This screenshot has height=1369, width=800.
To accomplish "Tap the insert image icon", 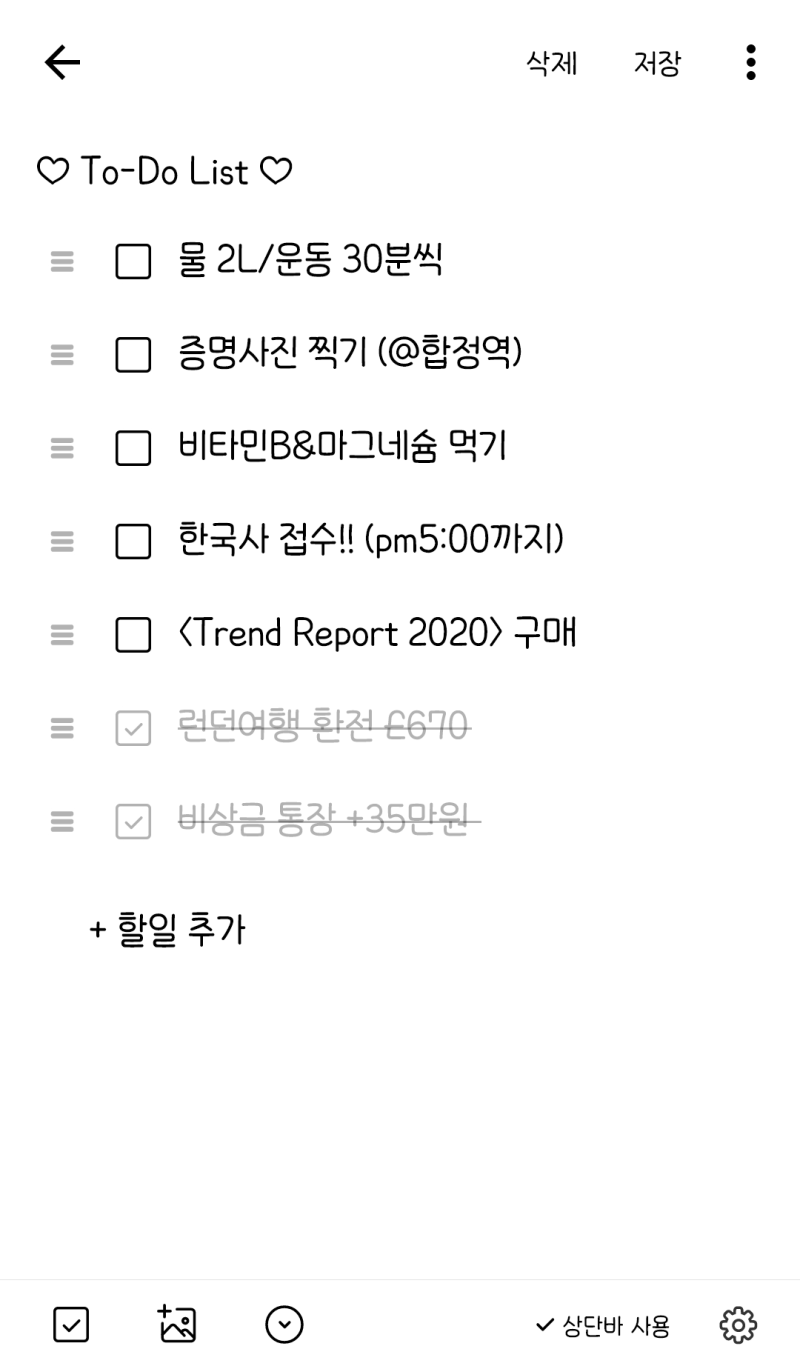I will [176, 1324].
